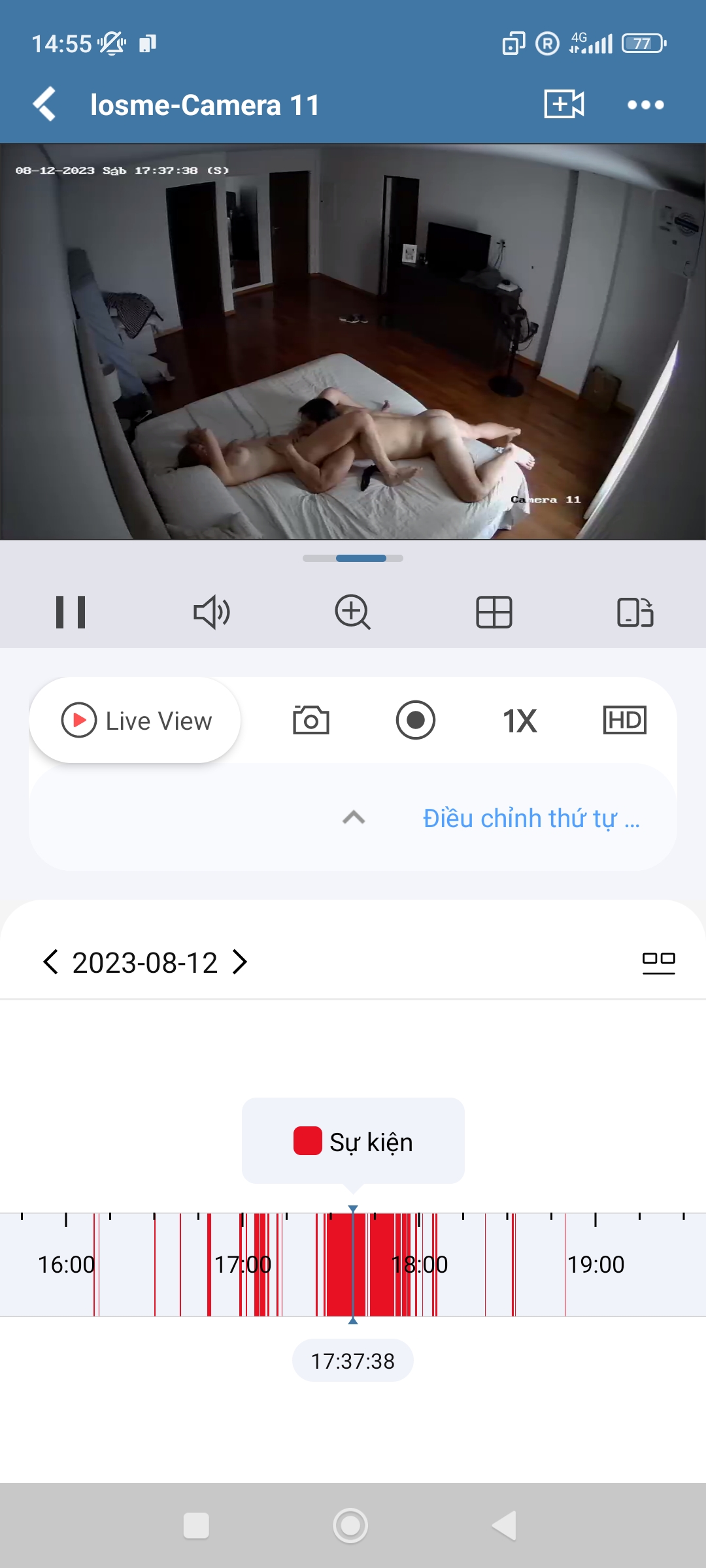706x1568 pixels.
Task: Collapse the playback controls panel
Action: 352,818
